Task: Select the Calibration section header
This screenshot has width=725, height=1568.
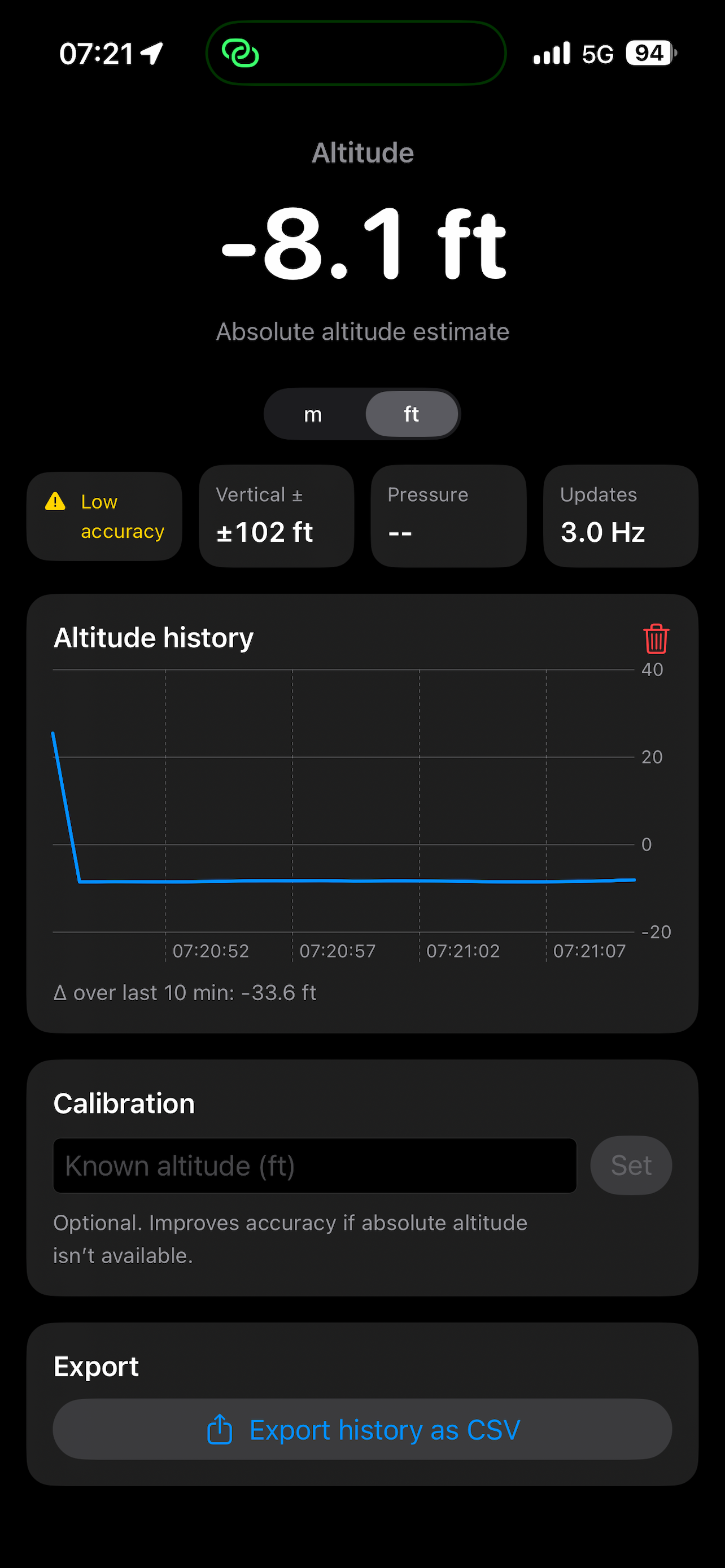Action: tap(124, 1103)
